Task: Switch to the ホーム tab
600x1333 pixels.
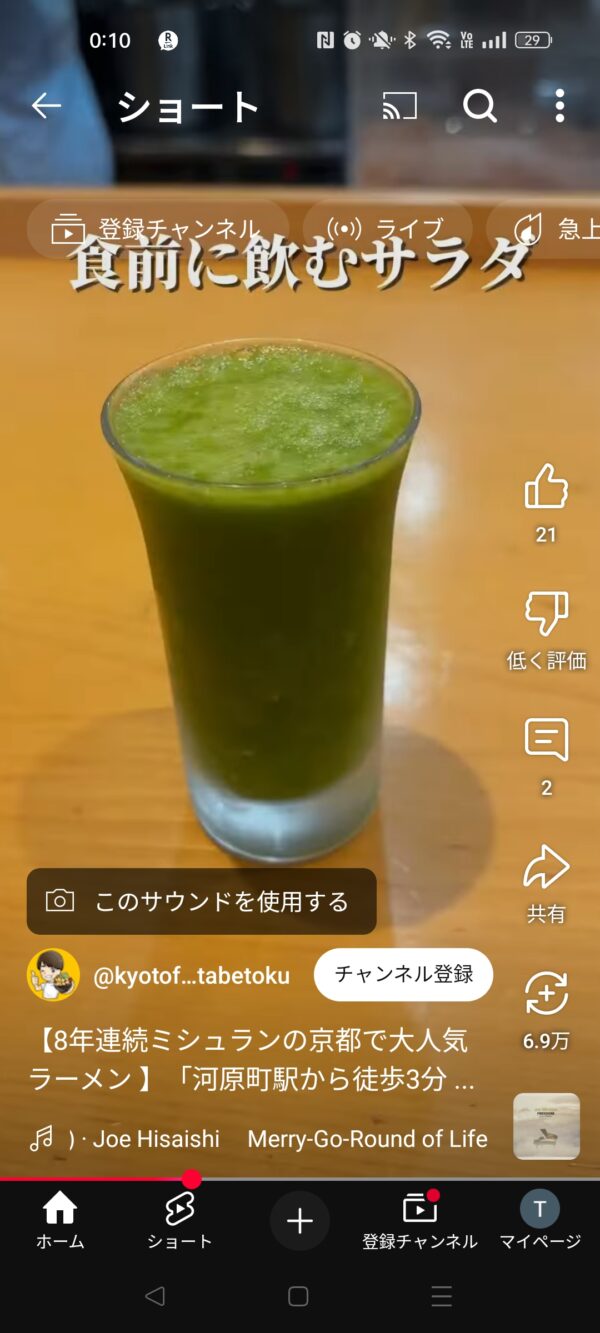Action: coord(60,1221)
